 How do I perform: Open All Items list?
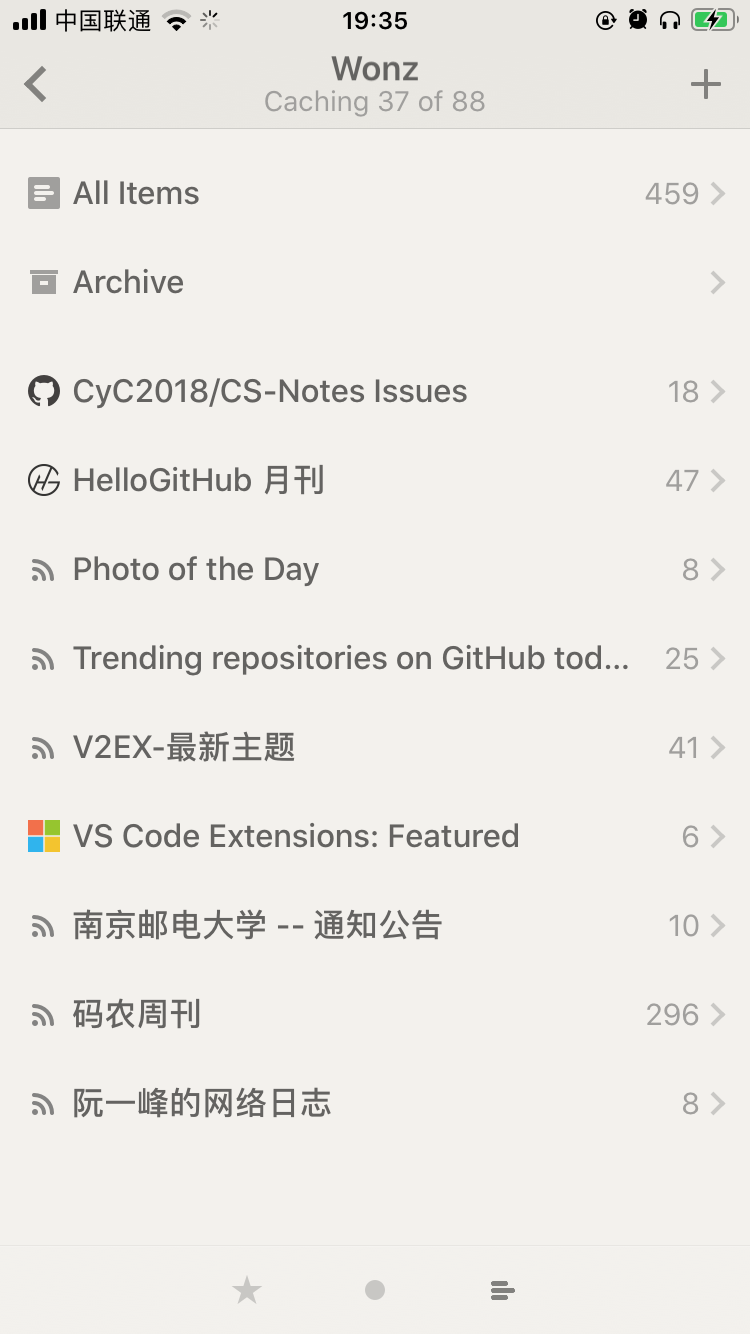click(375, 193)
